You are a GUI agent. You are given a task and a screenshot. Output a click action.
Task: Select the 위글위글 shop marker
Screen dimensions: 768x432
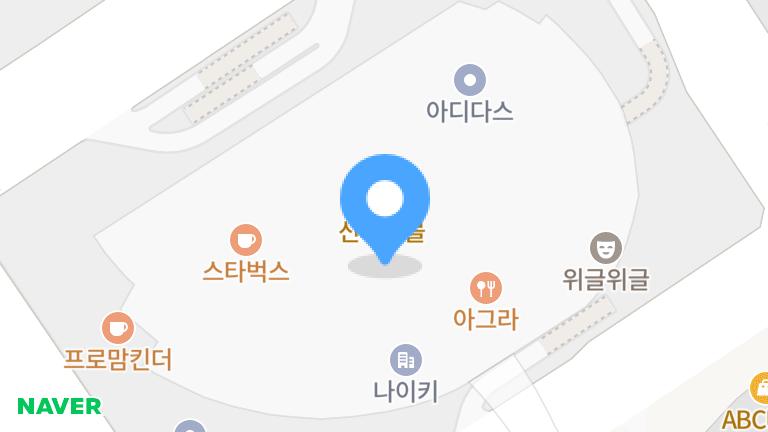click(x=606, y=247)
